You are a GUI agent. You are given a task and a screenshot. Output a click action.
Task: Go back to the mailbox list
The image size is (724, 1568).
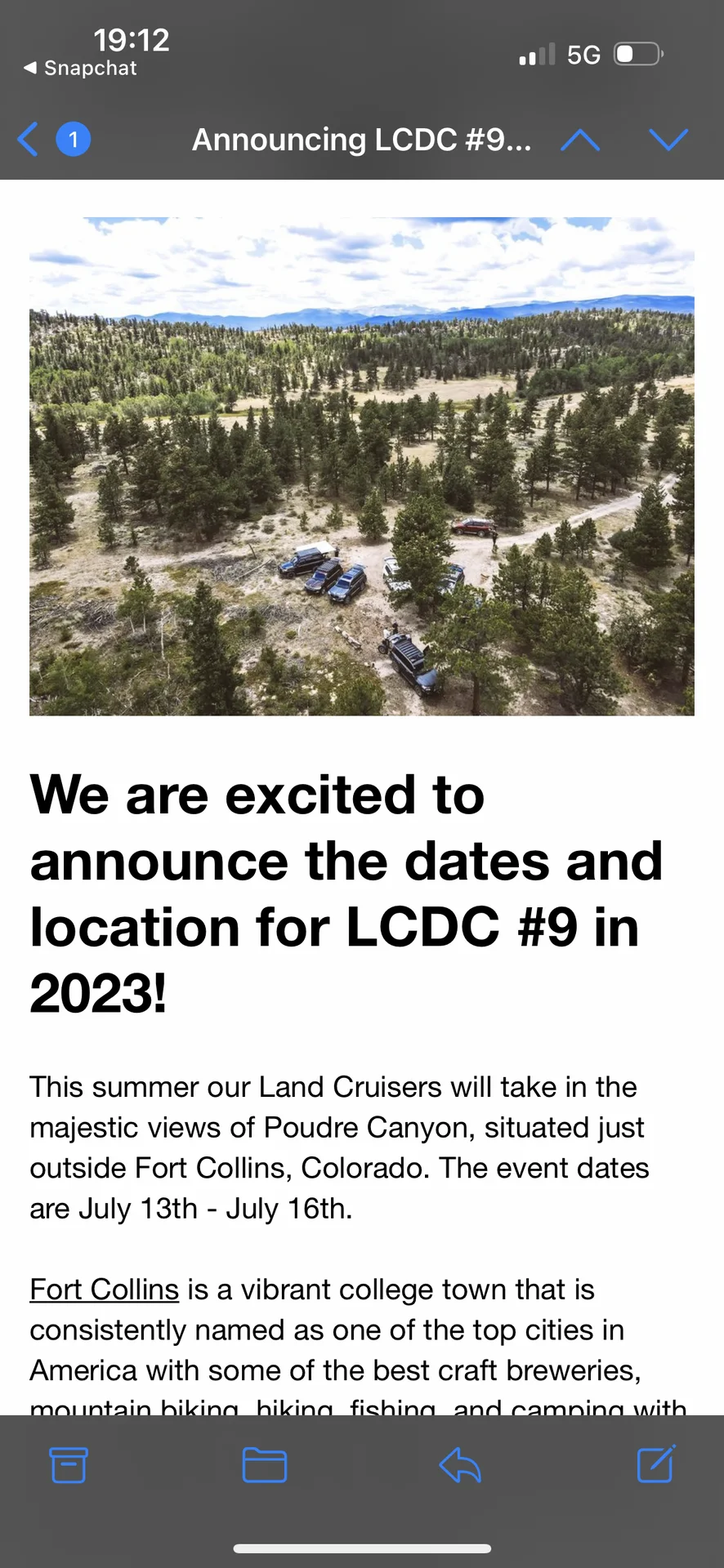coord(29,140)
